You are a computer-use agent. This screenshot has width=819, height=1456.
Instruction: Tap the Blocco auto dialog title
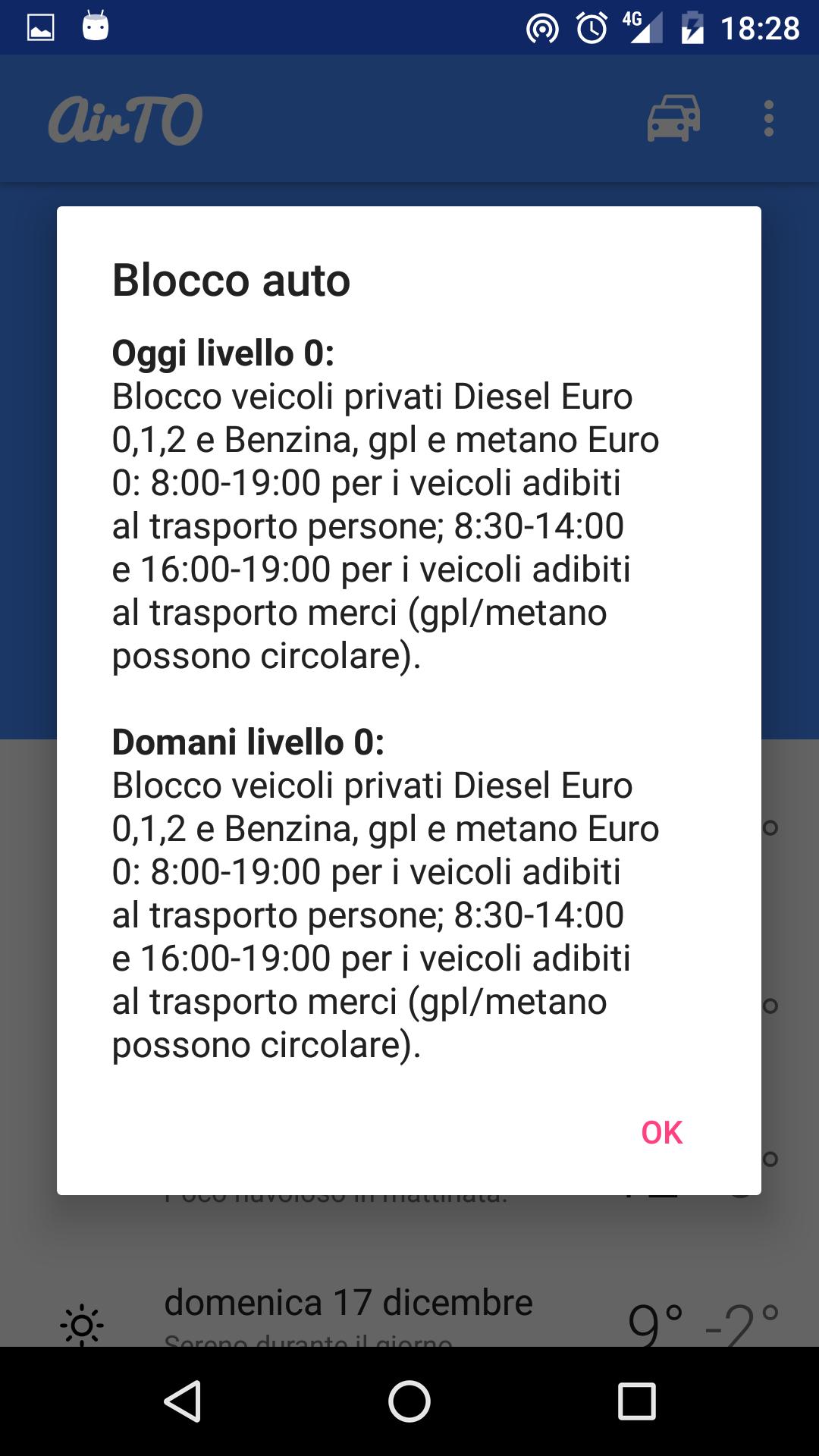pos(231,281)
